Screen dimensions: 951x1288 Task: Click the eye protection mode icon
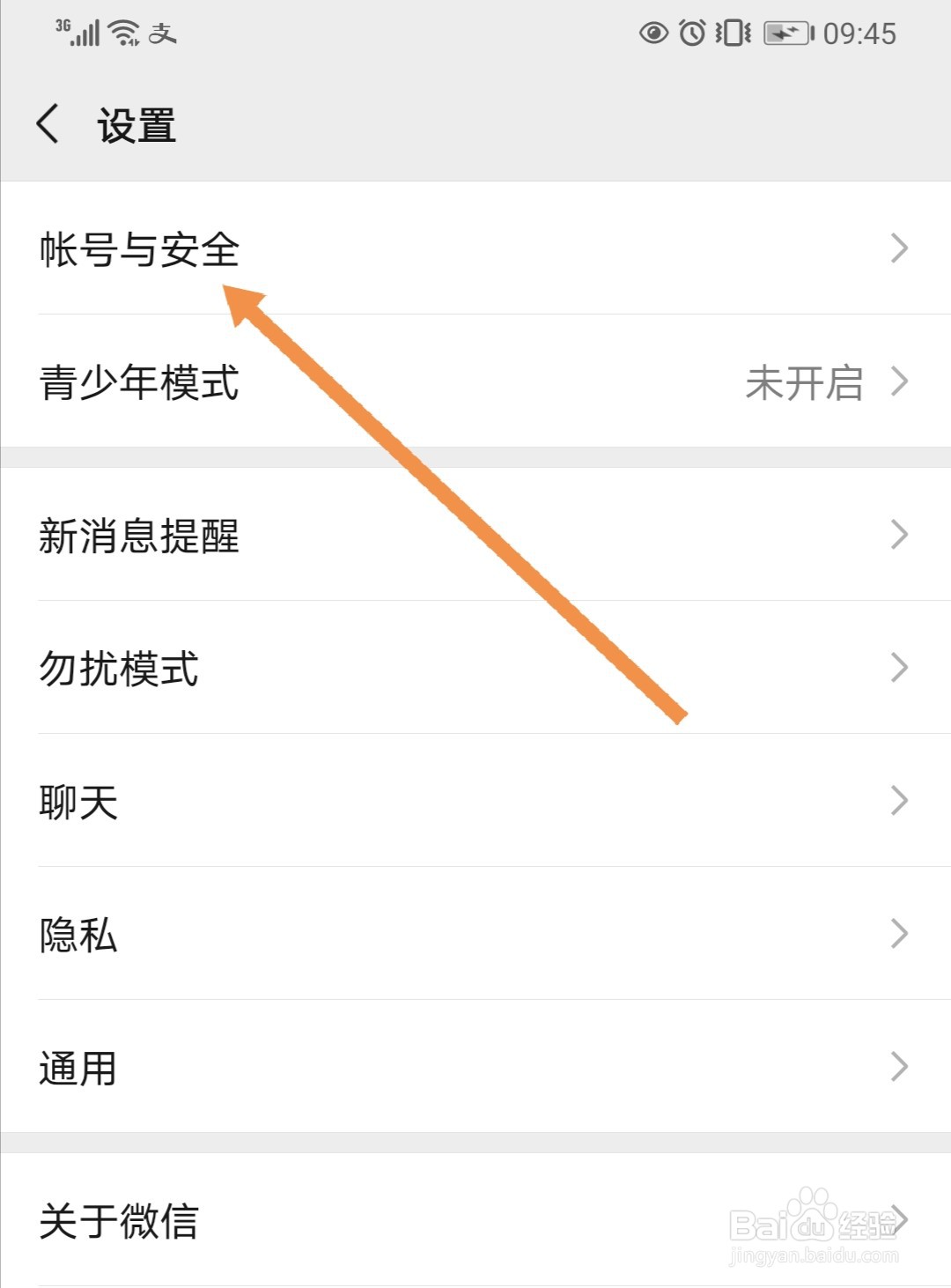[653, 33]
